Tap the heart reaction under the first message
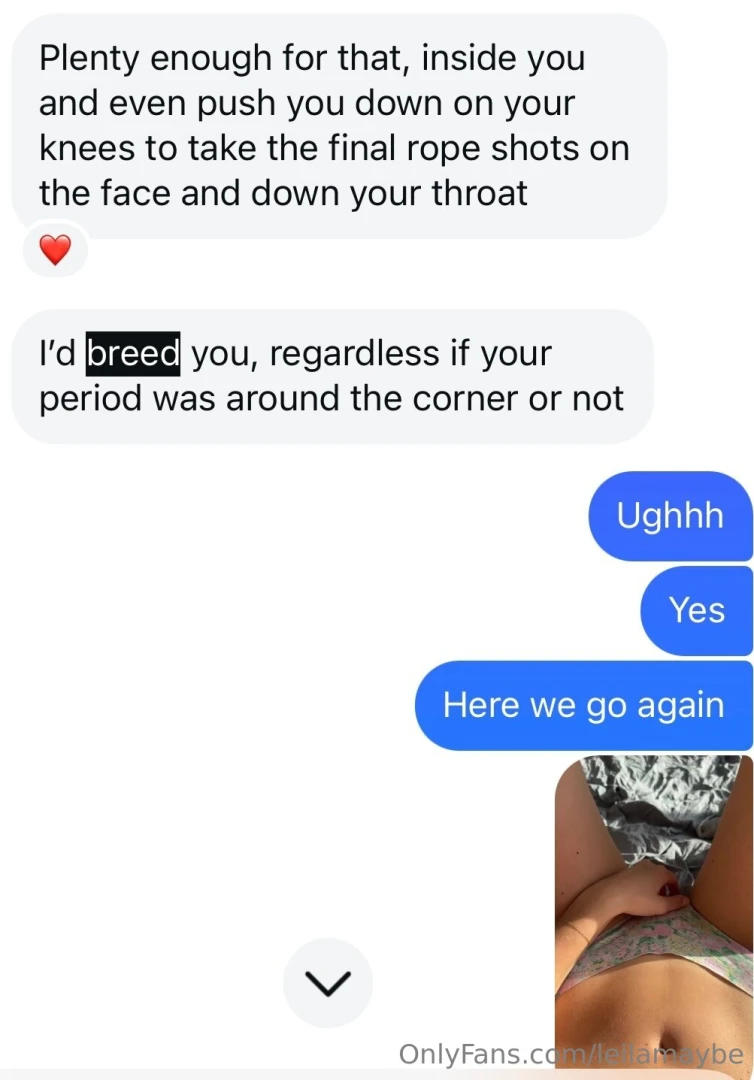The height and width of the screenshot is (1080, 754). (55, 250)
